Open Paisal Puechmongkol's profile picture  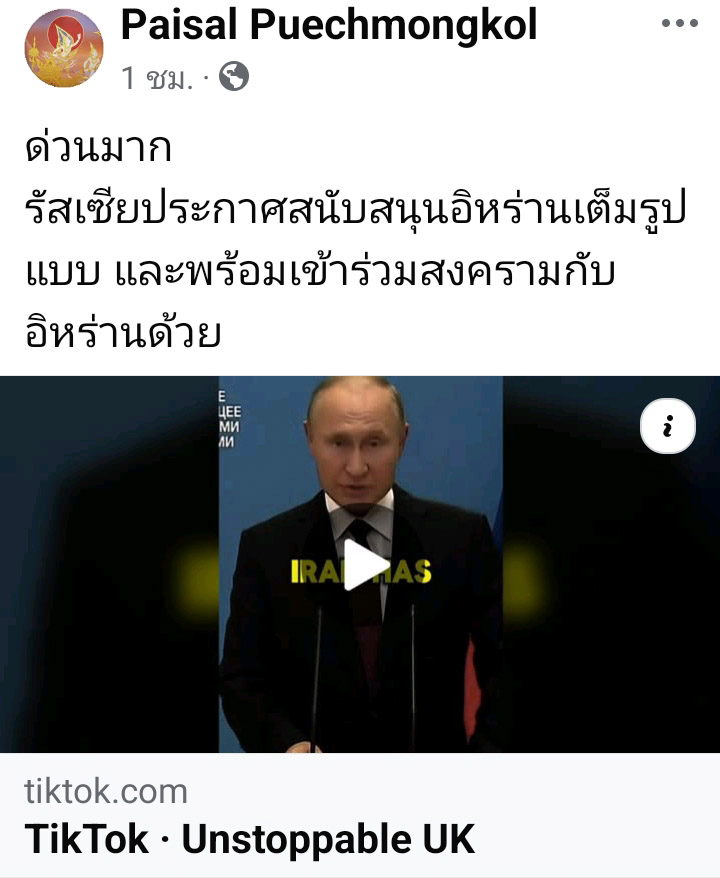click(63, 49)
